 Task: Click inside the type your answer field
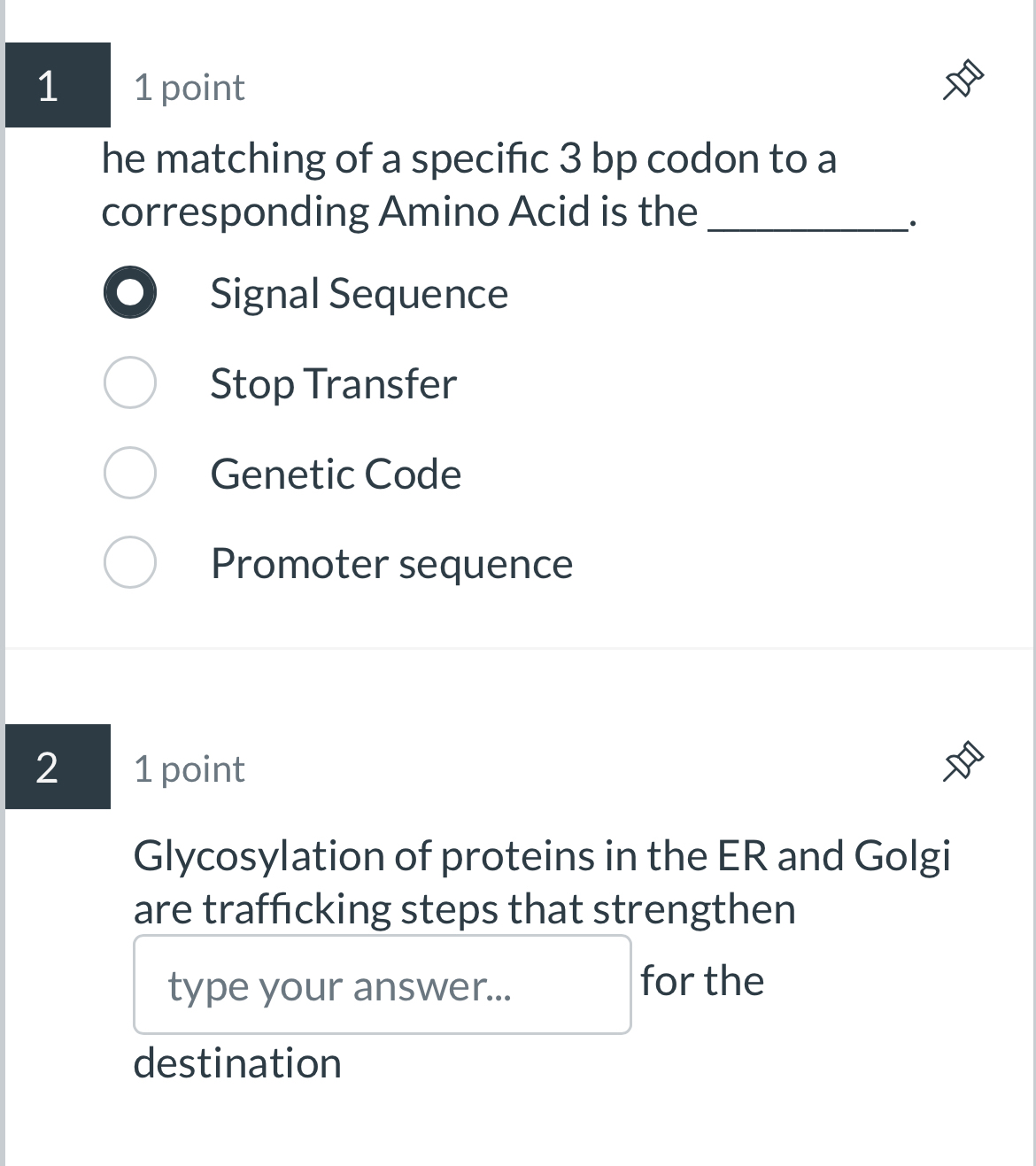tap(383, 985)
